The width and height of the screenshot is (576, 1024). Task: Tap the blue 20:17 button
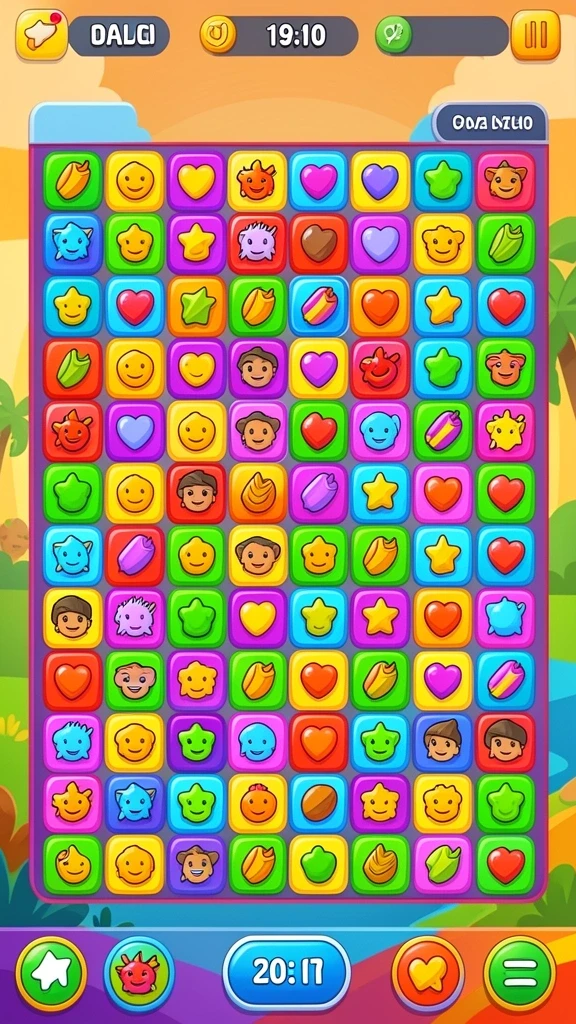tap(287, 973)
